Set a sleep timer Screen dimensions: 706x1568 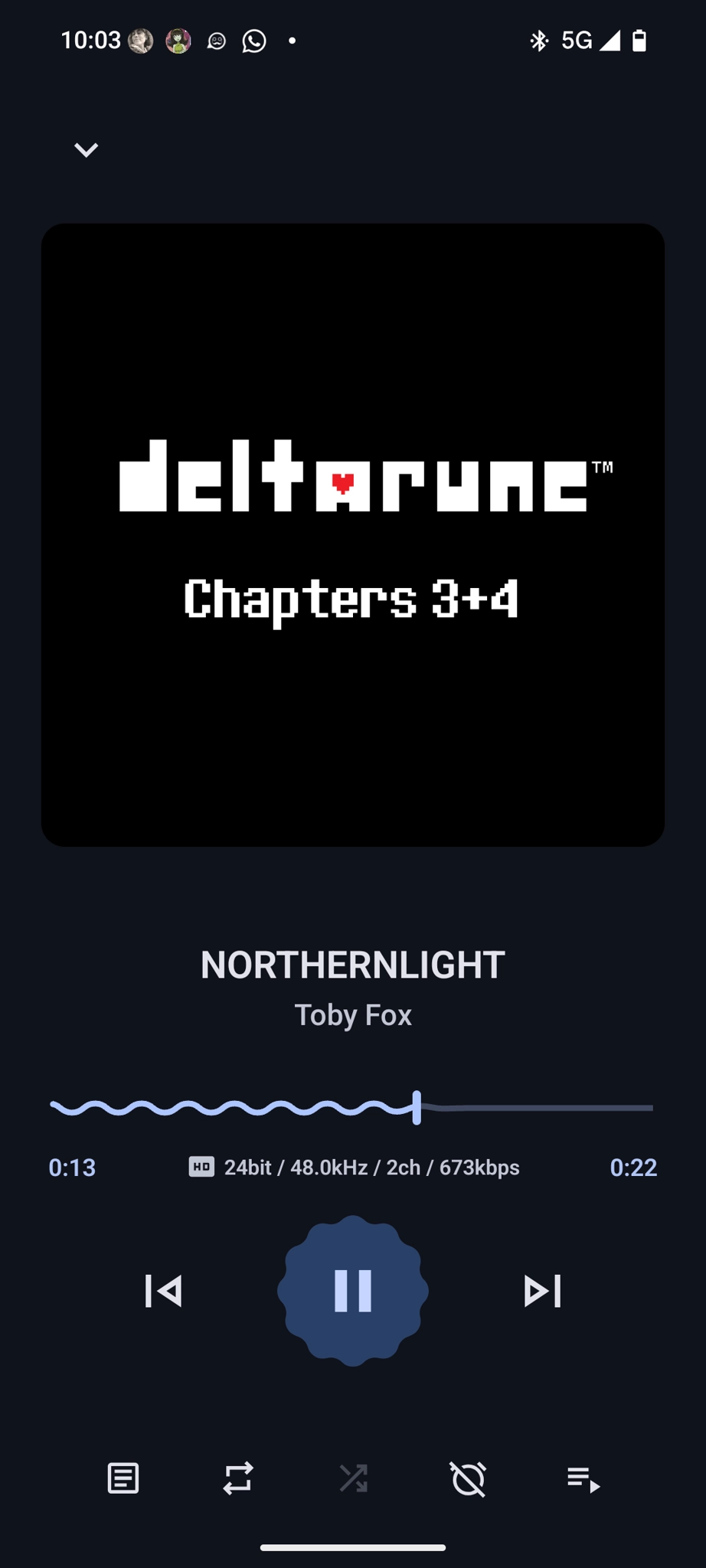[x=468, y=1478]
